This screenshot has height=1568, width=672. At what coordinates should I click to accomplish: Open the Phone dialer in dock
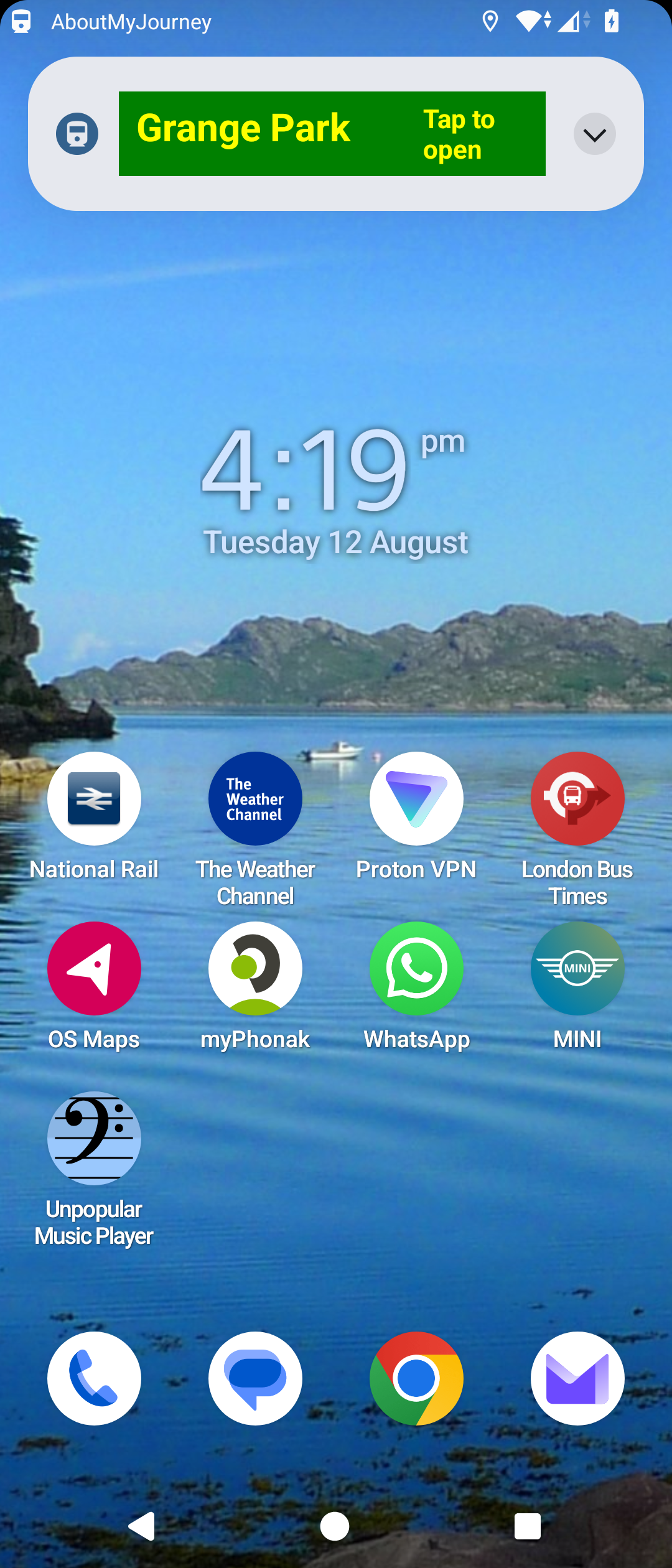pos(94,1378)
